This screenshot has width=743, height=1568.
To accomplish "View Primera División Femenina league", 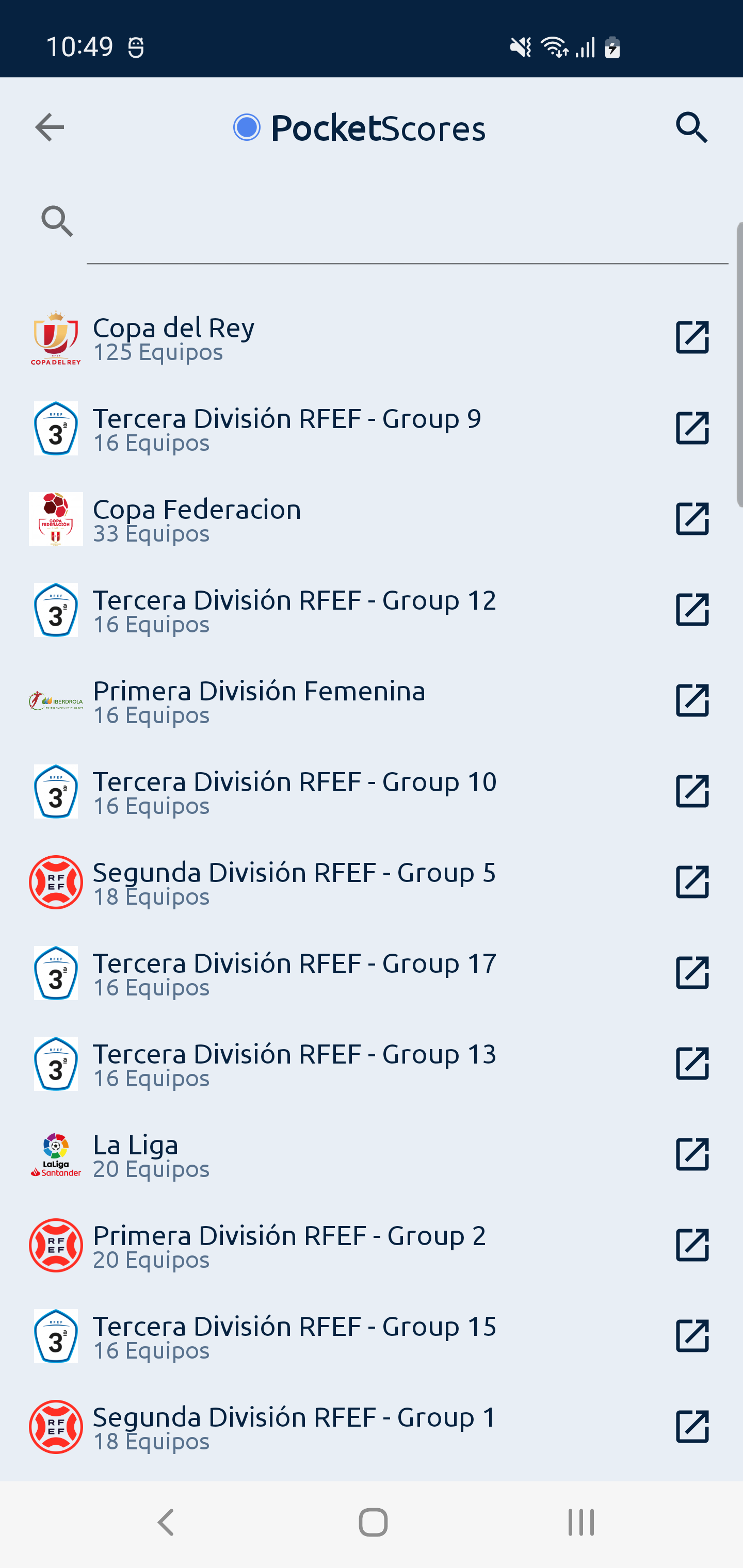I will 259,700.
